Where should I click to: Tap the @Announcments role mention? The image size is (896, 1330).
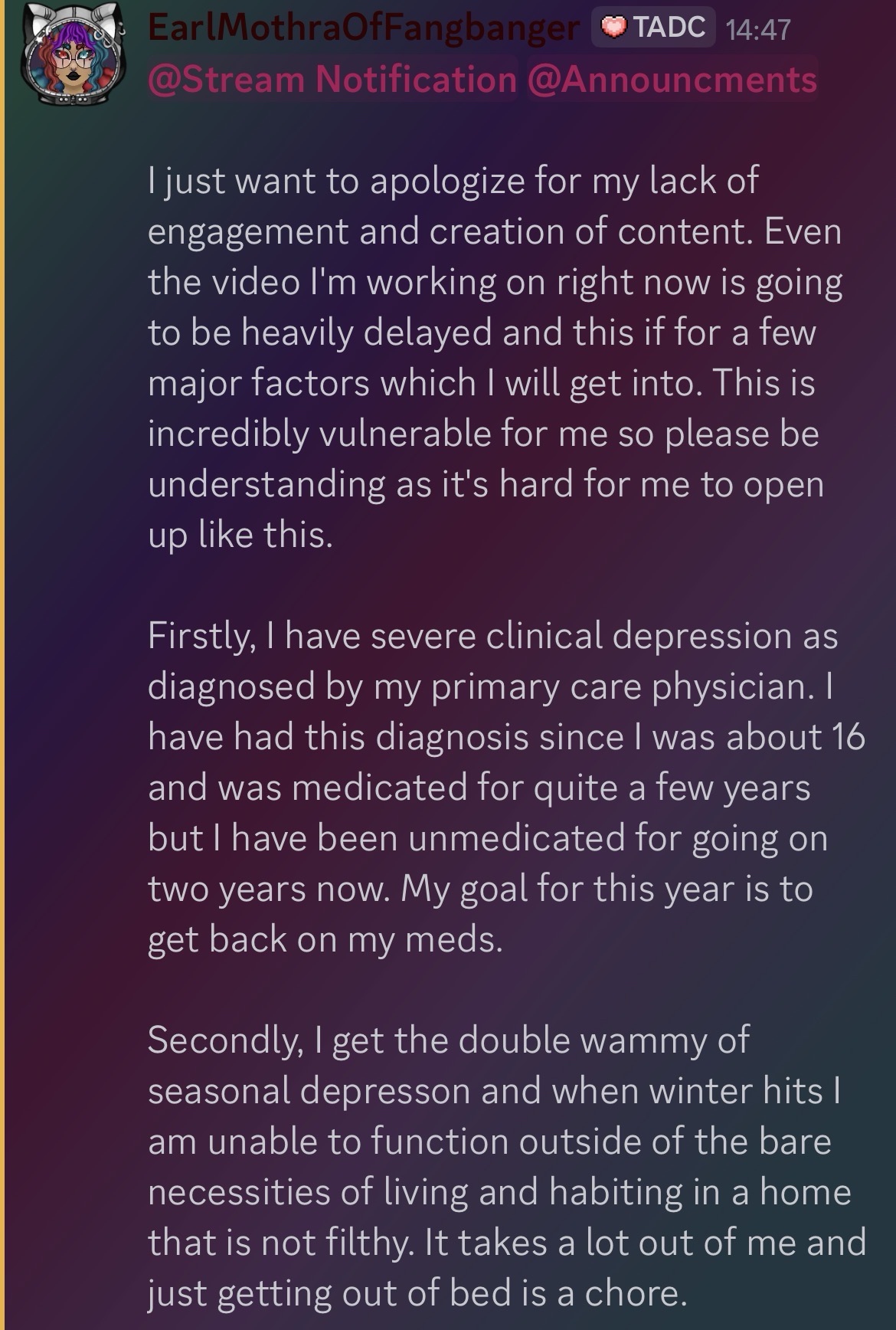[x=672, y=80]
